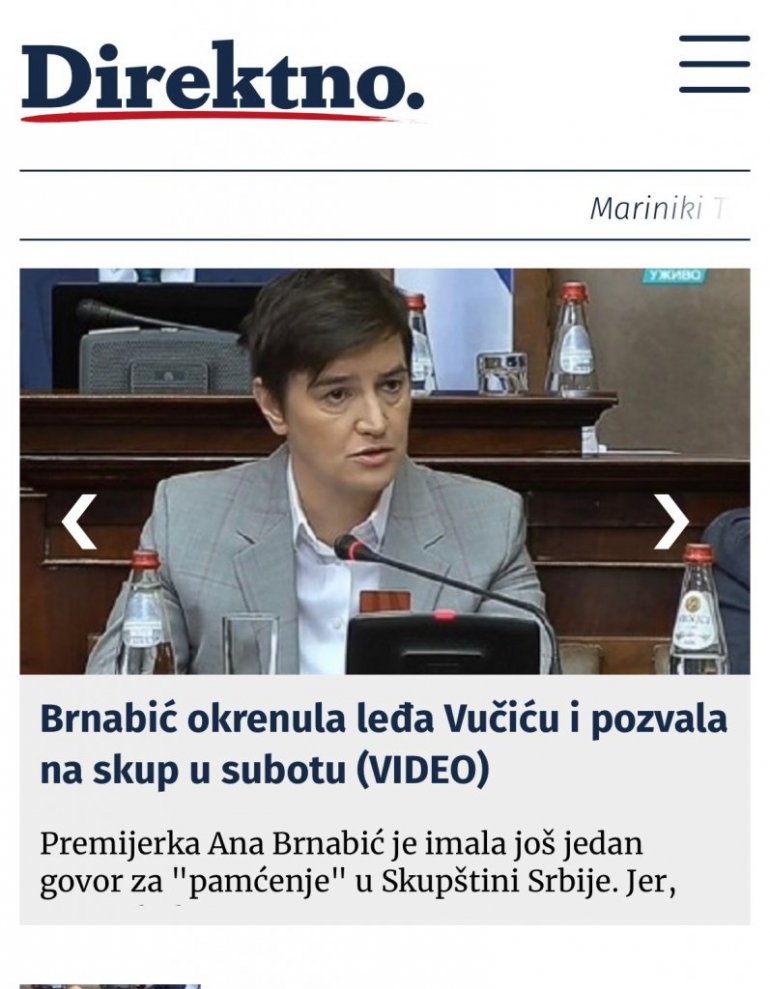Show the next slide in the carousel

coord(671,521)
